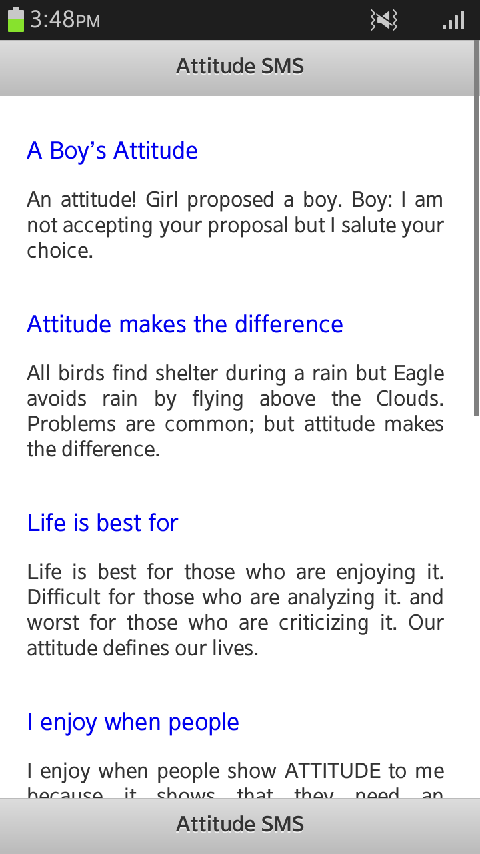Open the 'I enjoy when people' SMS
The height and width of the screenshot is (854, 480).
(x=133, y=722)
